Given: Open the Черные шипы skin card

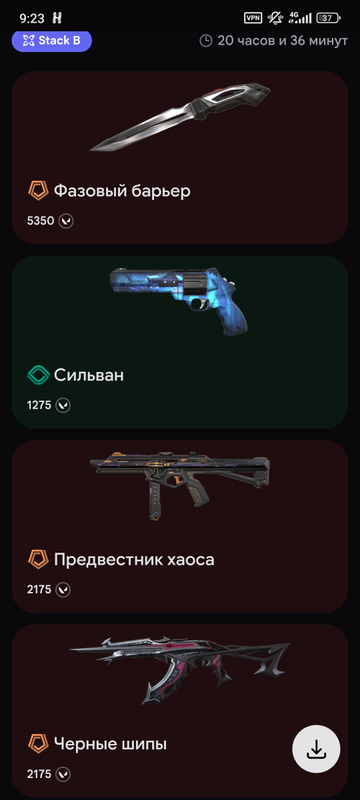Looking at the screenshot, I should click(x=180, y=711).
